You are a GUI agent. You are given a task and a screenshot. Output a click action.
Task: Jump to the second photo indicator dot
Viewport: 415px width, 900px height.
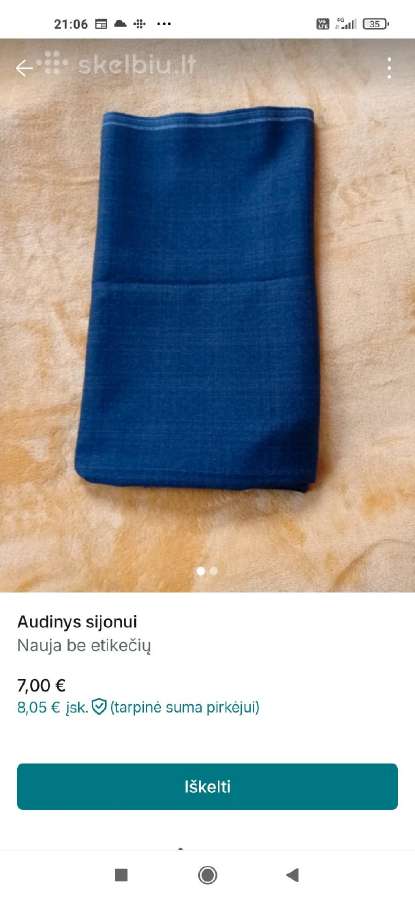tap(214, 571)
